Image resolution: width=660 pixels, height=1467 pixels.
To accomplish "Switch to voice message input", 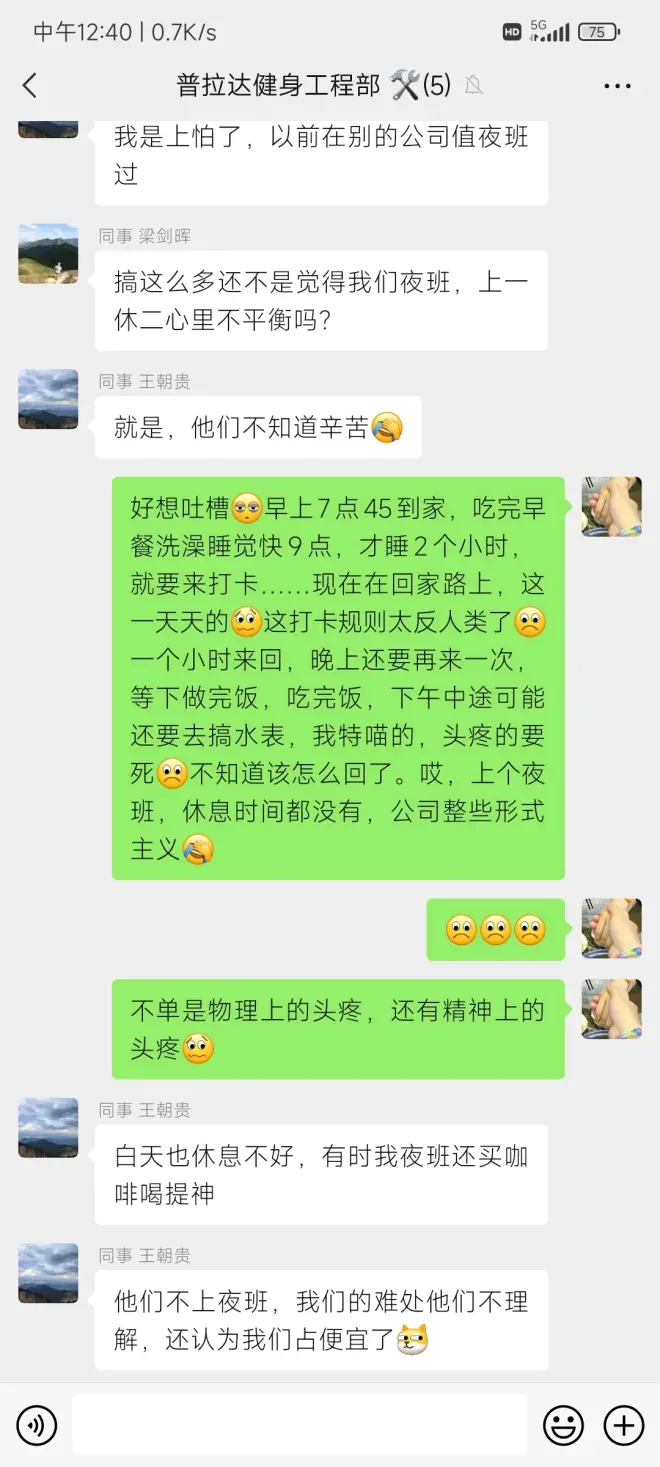I will click(37, 1425).
